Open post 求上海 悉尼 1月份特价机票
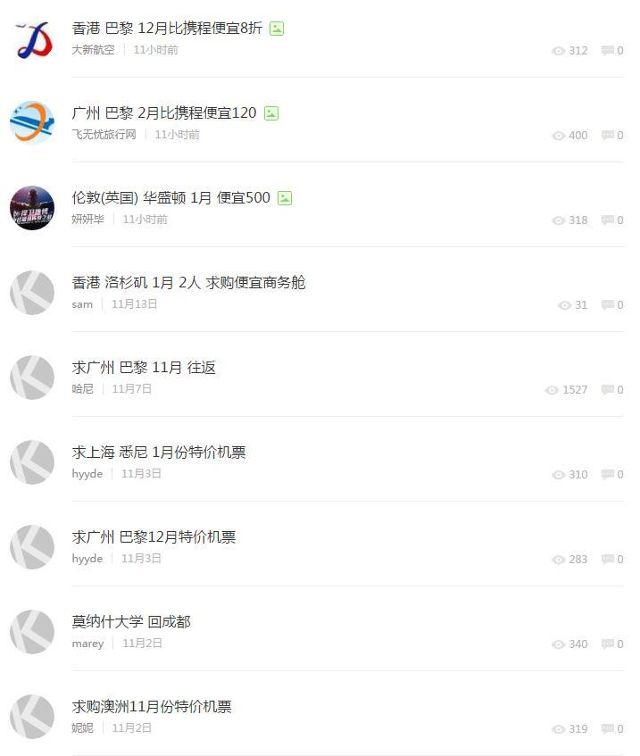This screenshot has height=756, width=640. [x=158, y=452]
